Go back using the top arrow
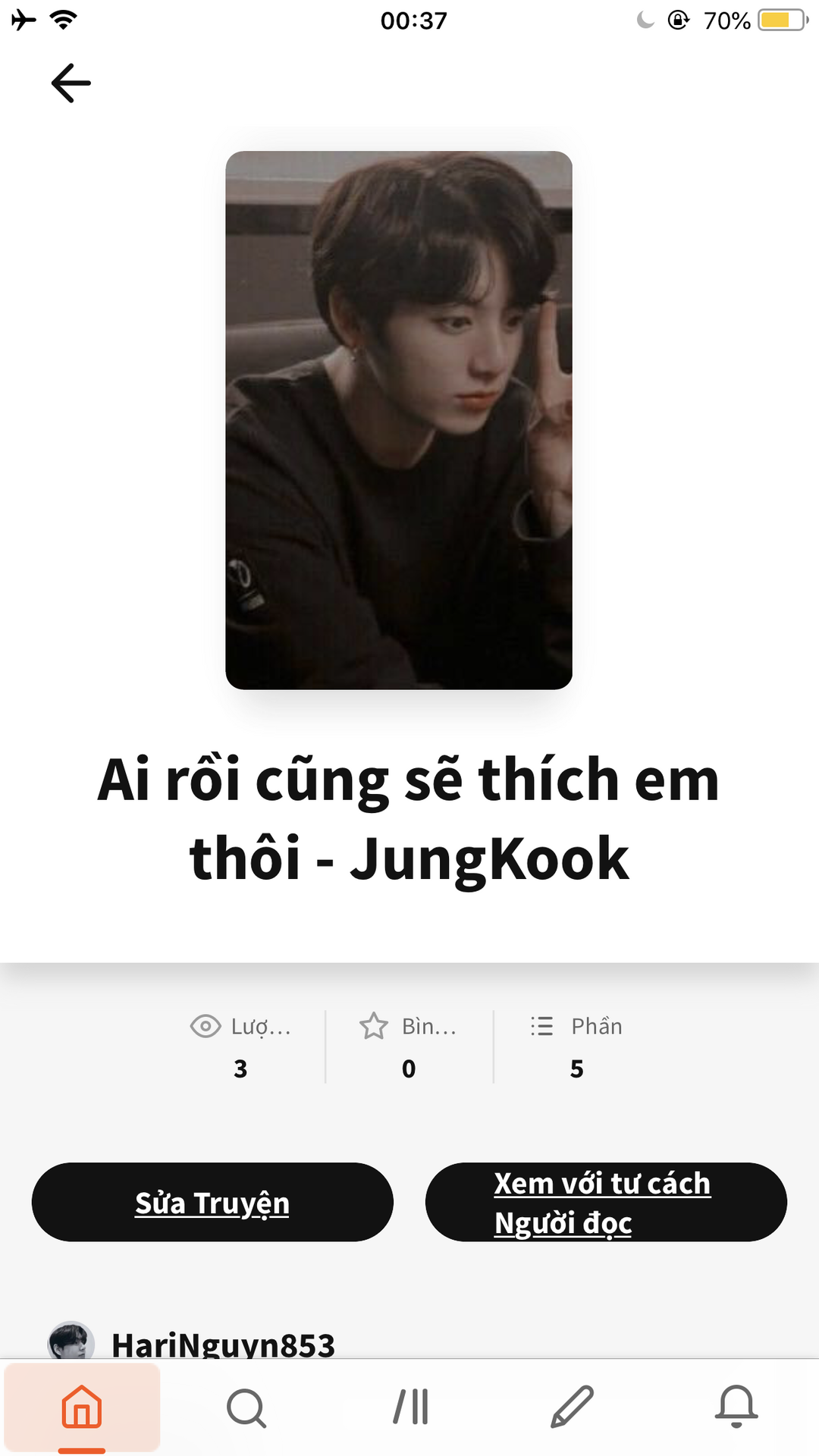 coord(71,83)
